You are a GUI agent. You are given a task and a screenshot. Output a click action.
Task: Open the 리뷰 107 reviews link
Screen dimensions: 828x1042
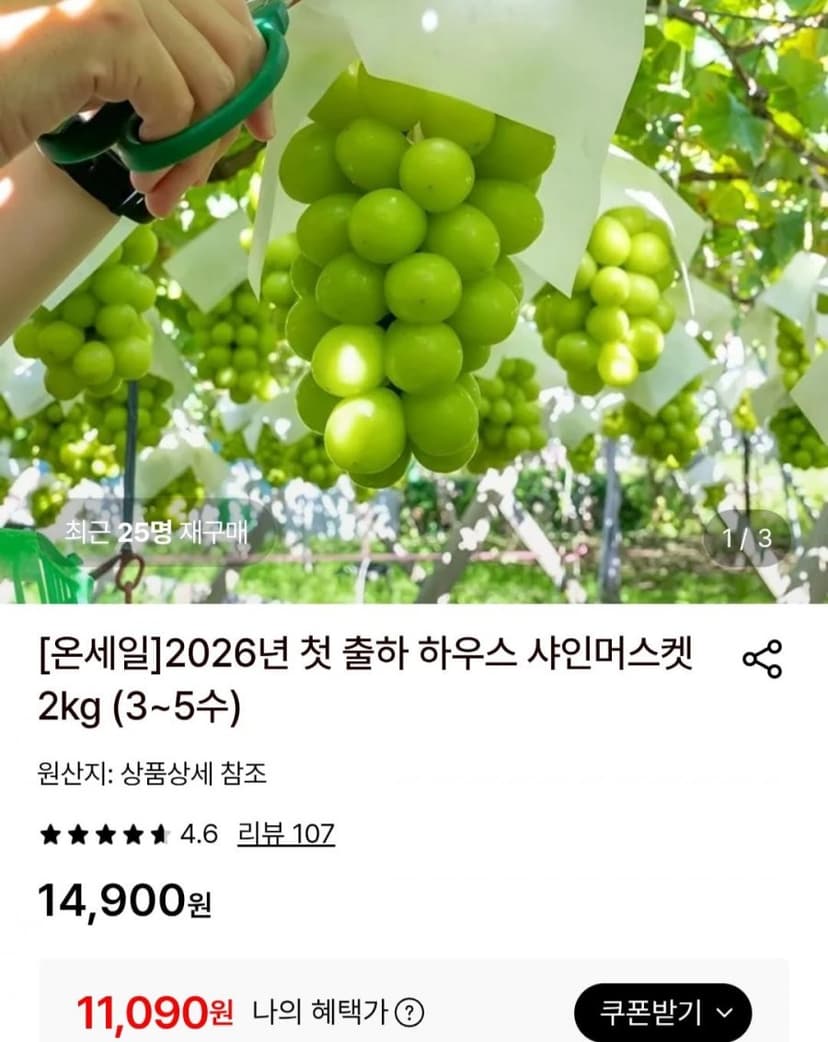pyautogui.click(x=286, y=833)
